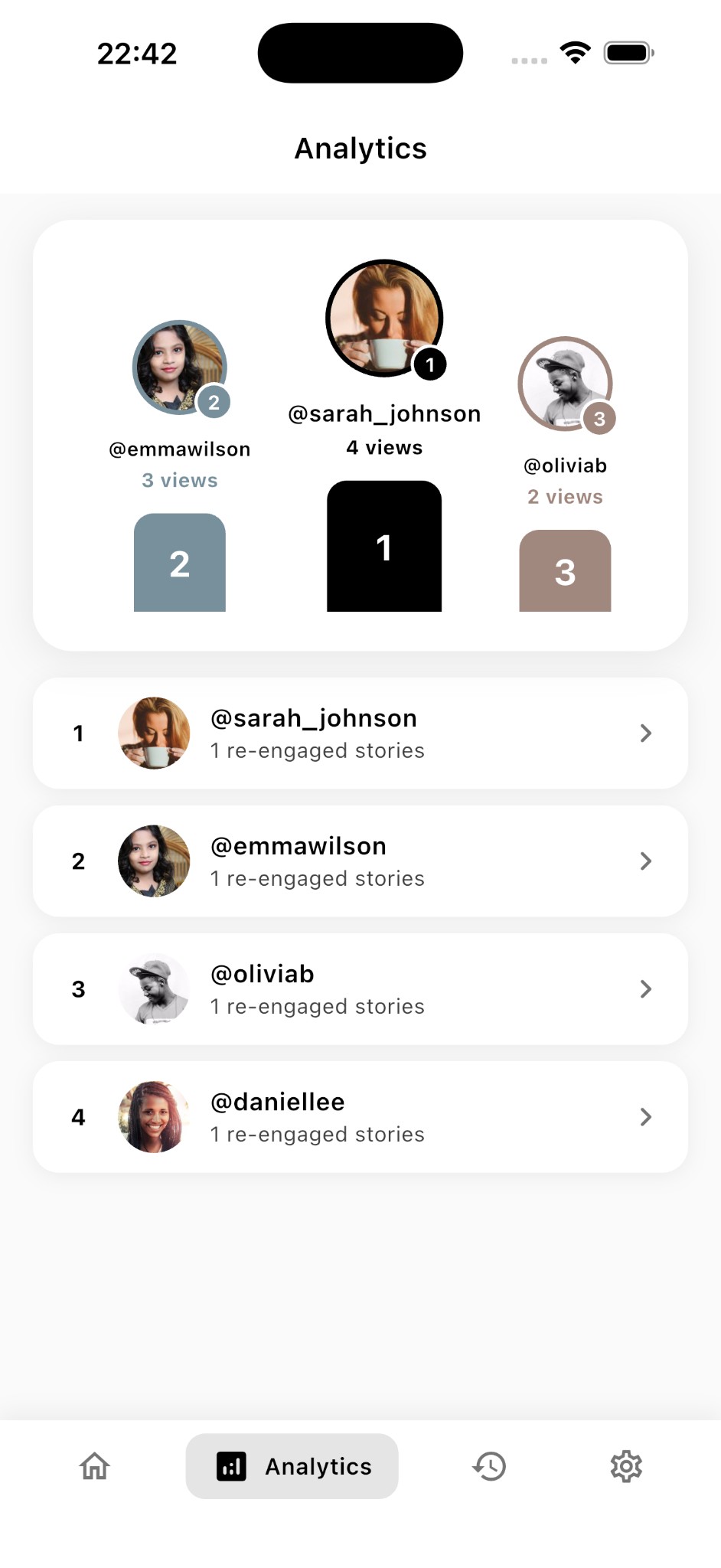
Task: Expand details for @emmawilson's row
Action: (x=645, y=861)
